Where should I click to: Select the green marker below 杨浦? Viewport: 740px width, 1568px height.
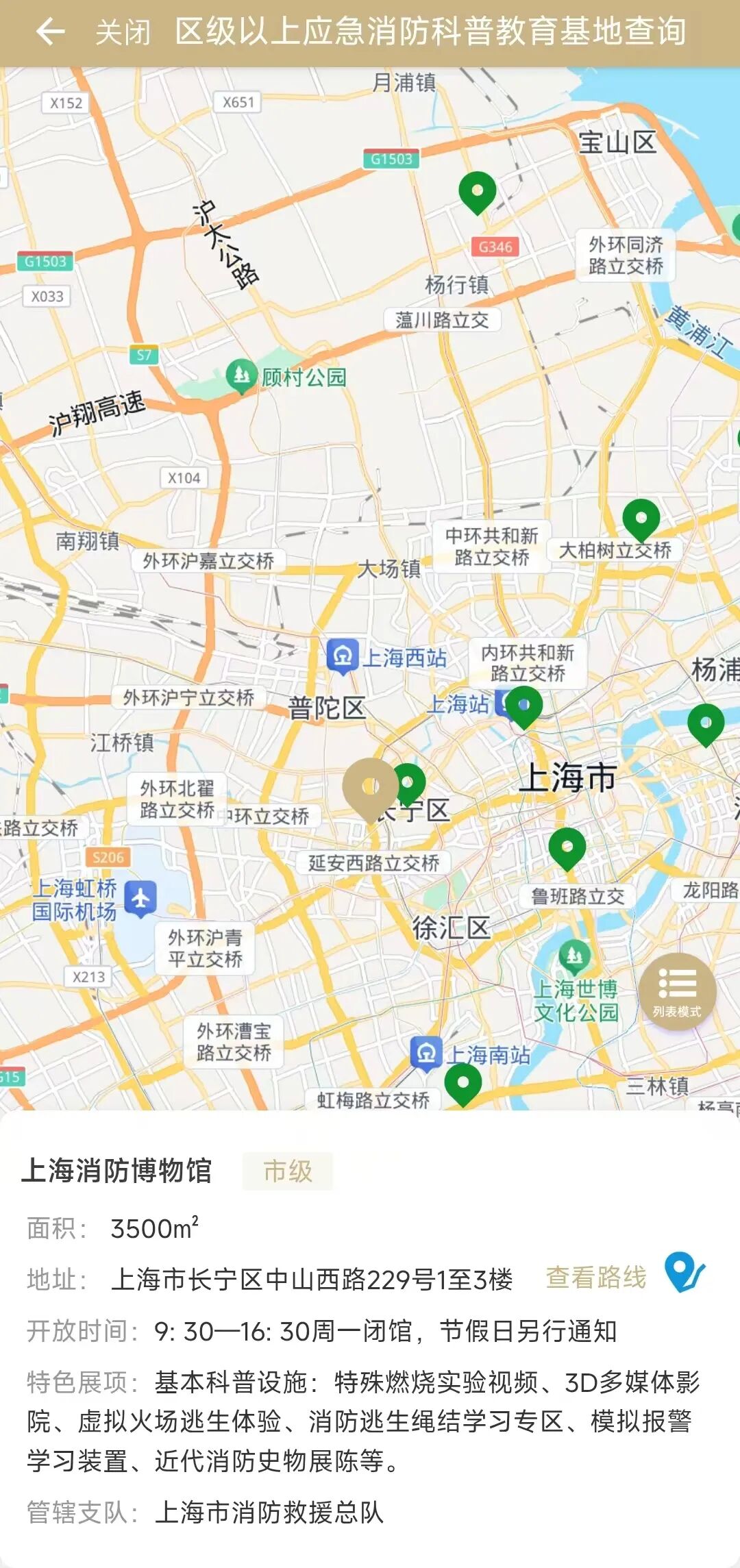(706, 723)
